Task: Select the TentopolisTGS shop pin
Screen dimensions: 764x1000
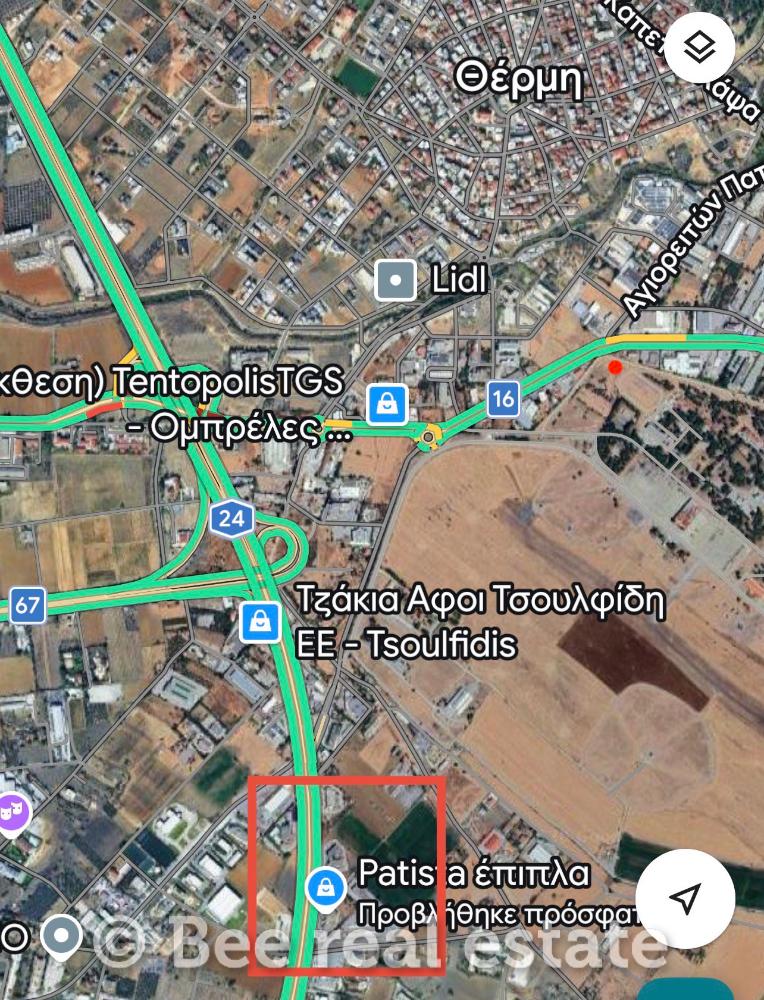Action: tap(386, 404)
